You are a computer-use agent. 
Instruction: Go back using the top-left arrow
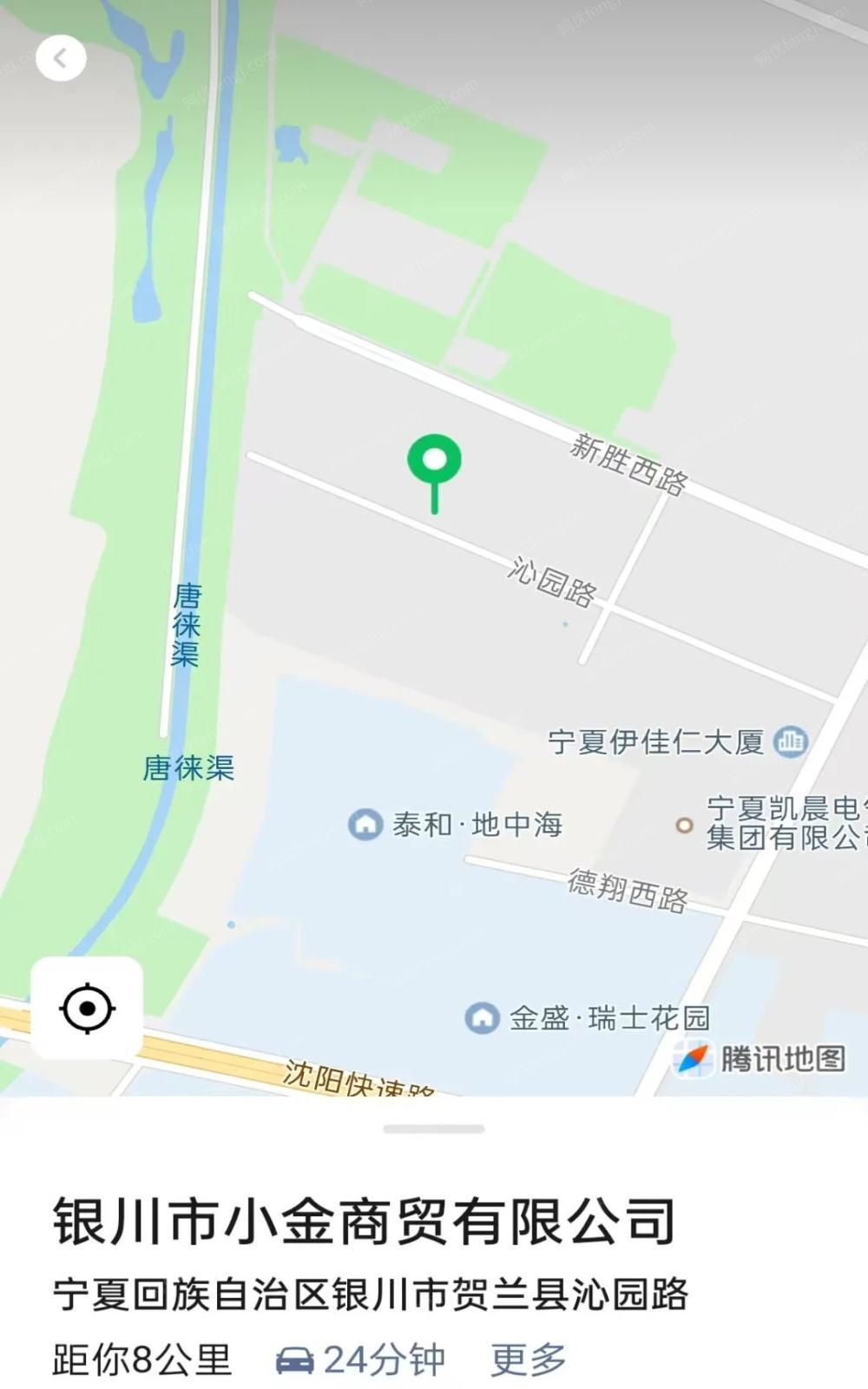[60, 58]
